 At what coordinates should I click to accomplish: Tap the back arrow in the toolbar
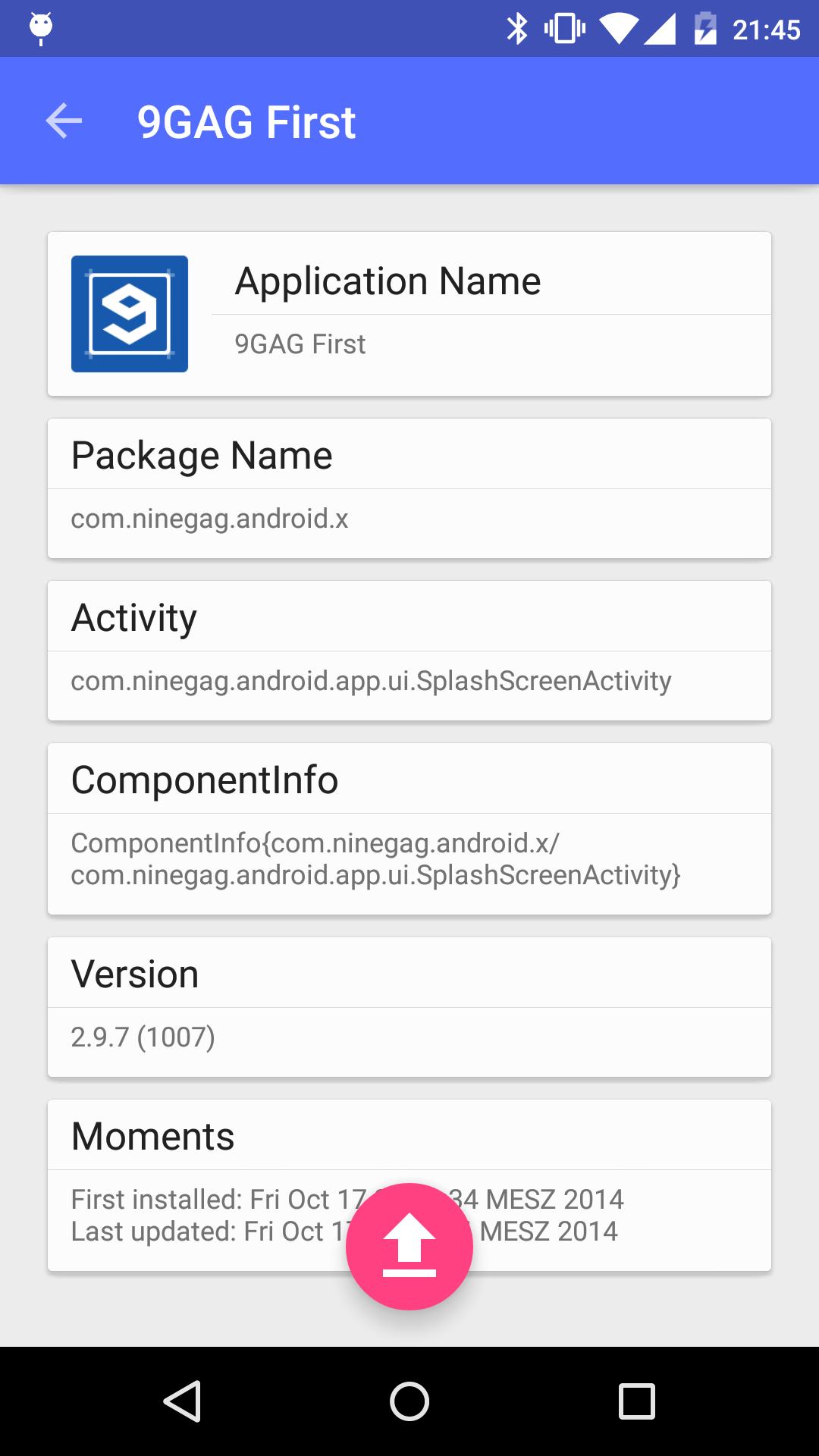pyautogui.click(x=64, y=120)
